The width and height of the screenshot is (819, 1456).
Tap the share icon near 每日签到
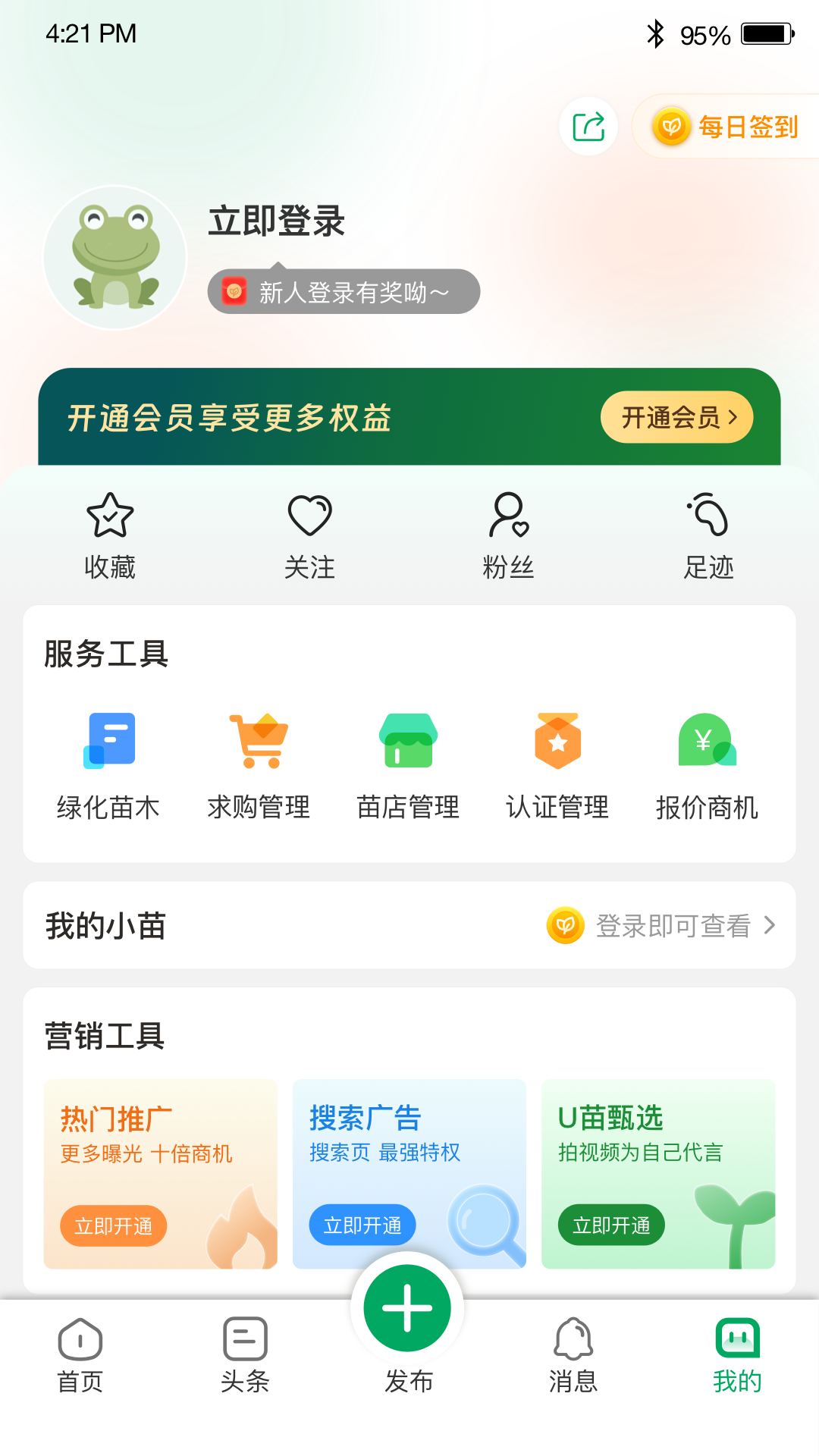click(x=589, y=127)
